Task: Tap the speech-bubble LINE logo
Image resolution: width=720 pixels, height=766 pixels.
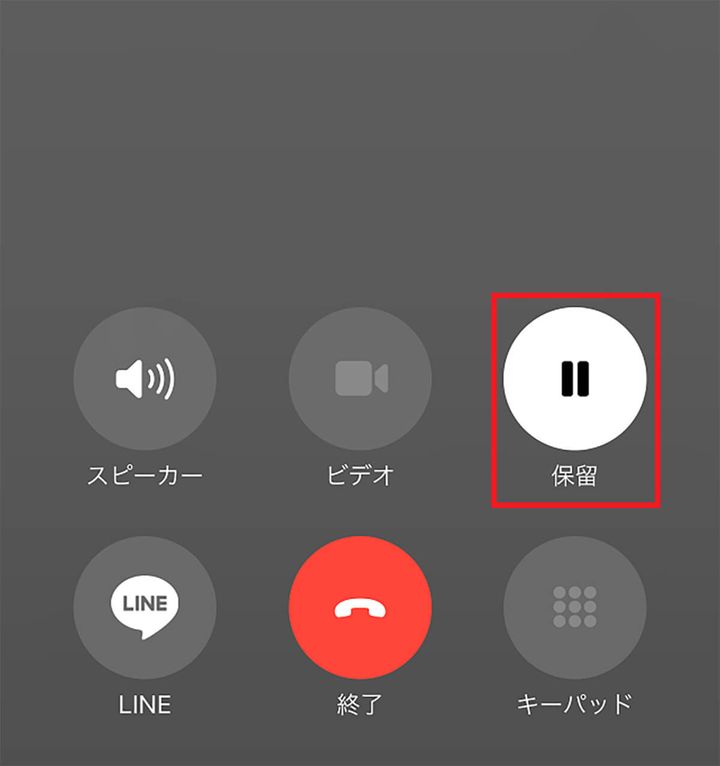Action: 145,604
